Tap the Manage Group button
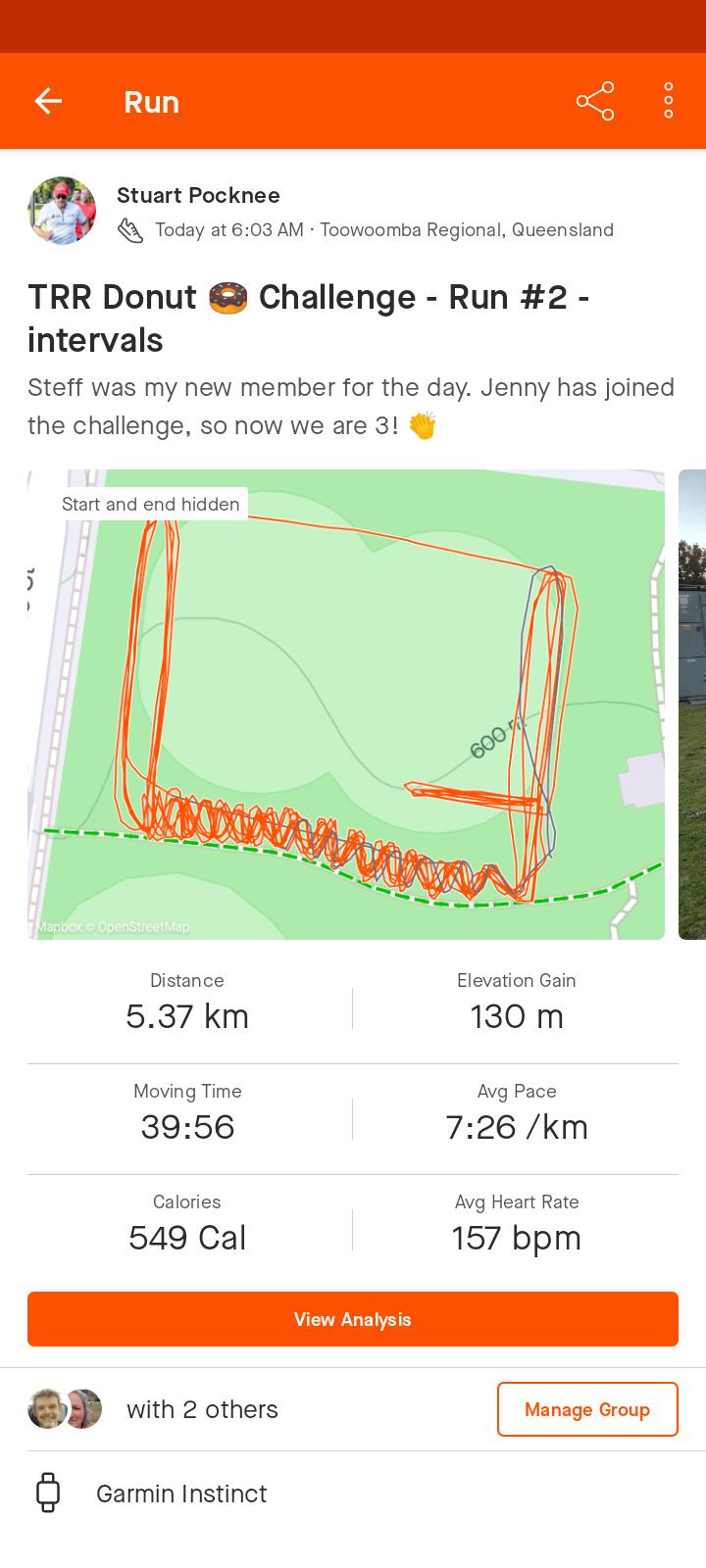This screenshot has width=706, height=1568. pos(586,1409)
